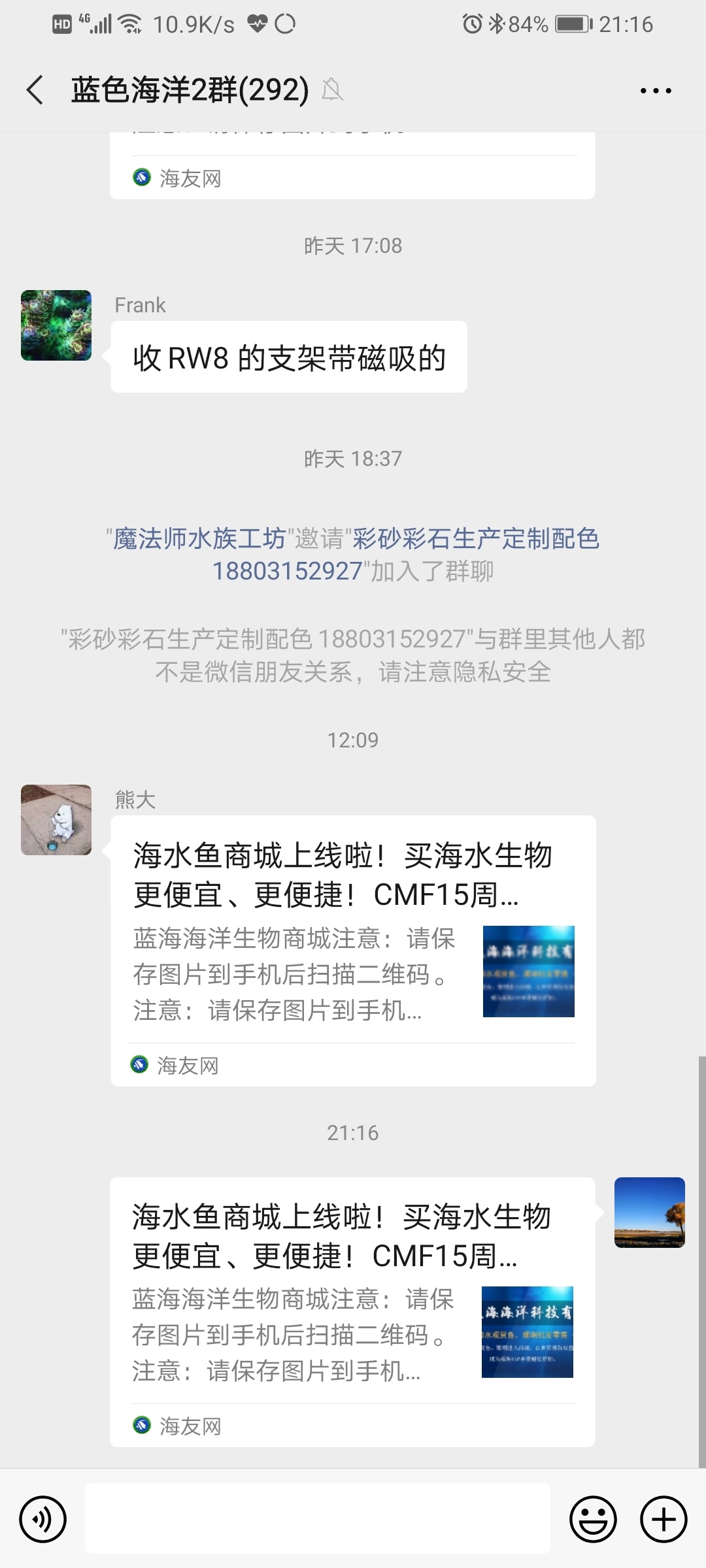This screenshot has height=1568, width=706.
Task: Go back from the group chat
Action: 35,90
